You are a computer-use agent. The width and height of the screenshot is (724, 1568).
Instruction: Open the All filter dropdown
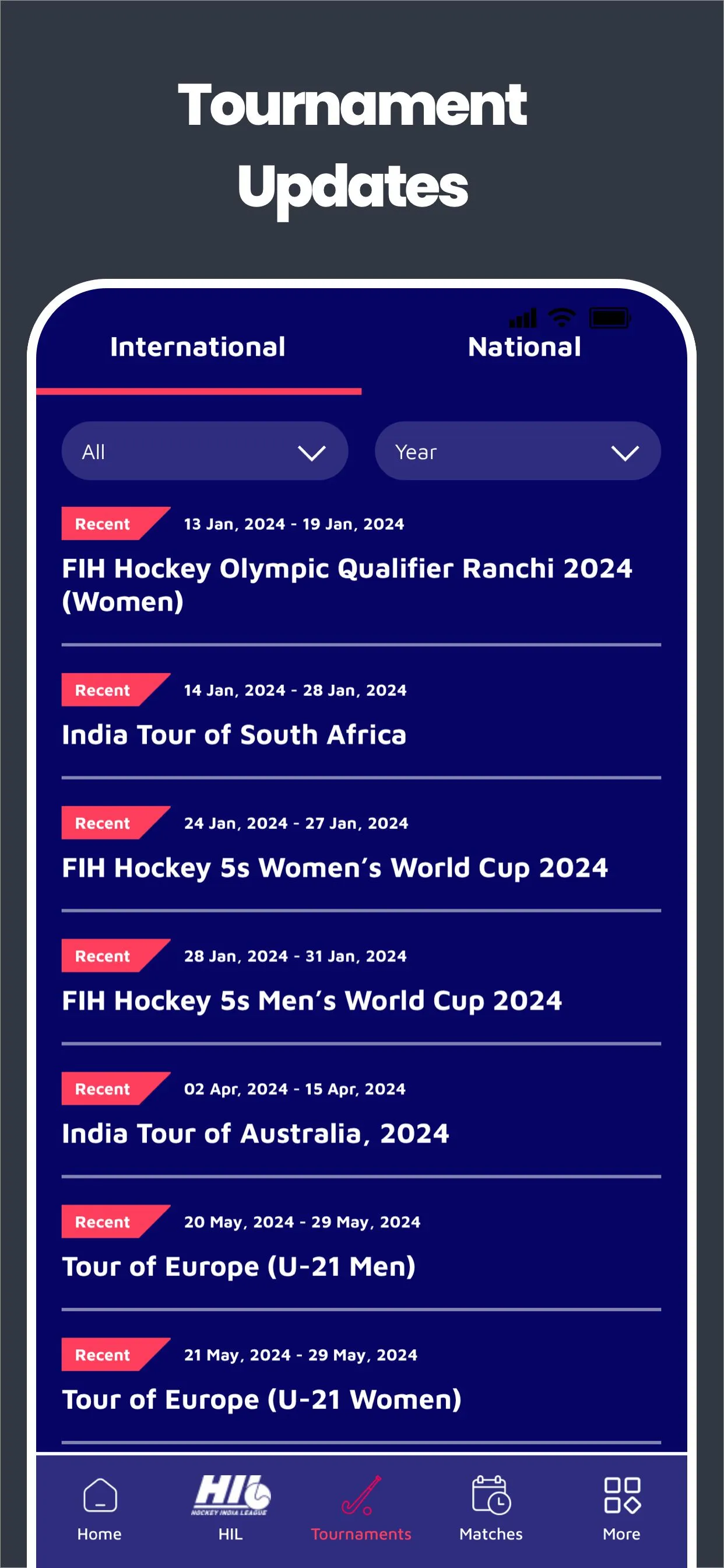pyautogui.click(x=205, y=451)
